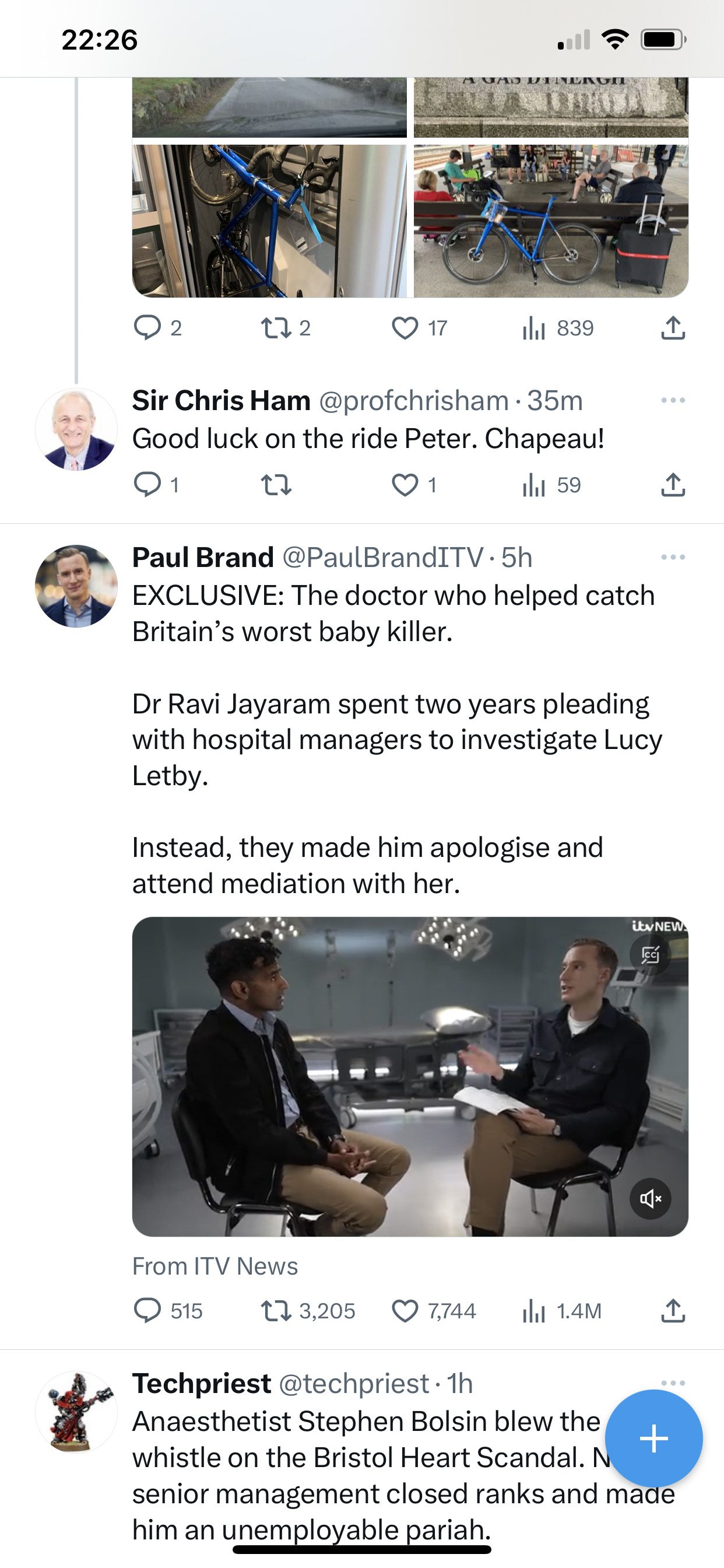
Task: Open more options on Paul Brand's tweet
Action: click(673, 558)
